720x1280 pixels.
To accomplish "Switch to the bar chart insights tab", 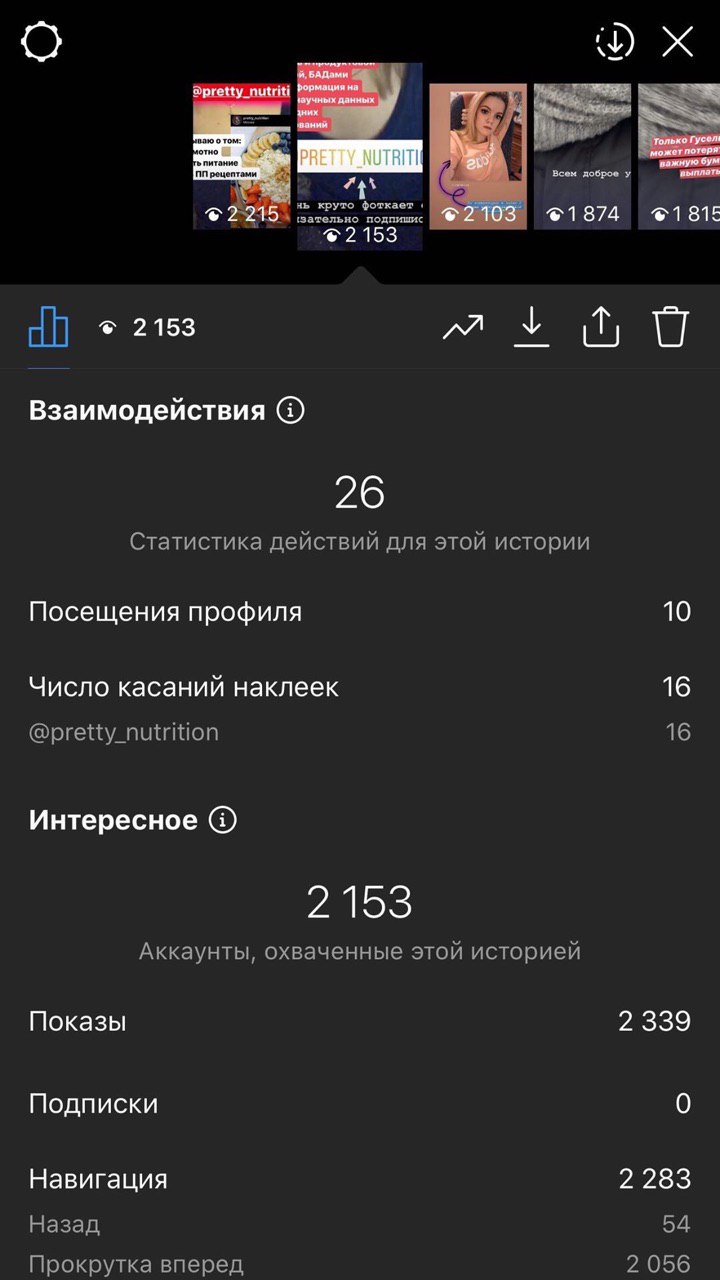I will (x=48, y=327).
